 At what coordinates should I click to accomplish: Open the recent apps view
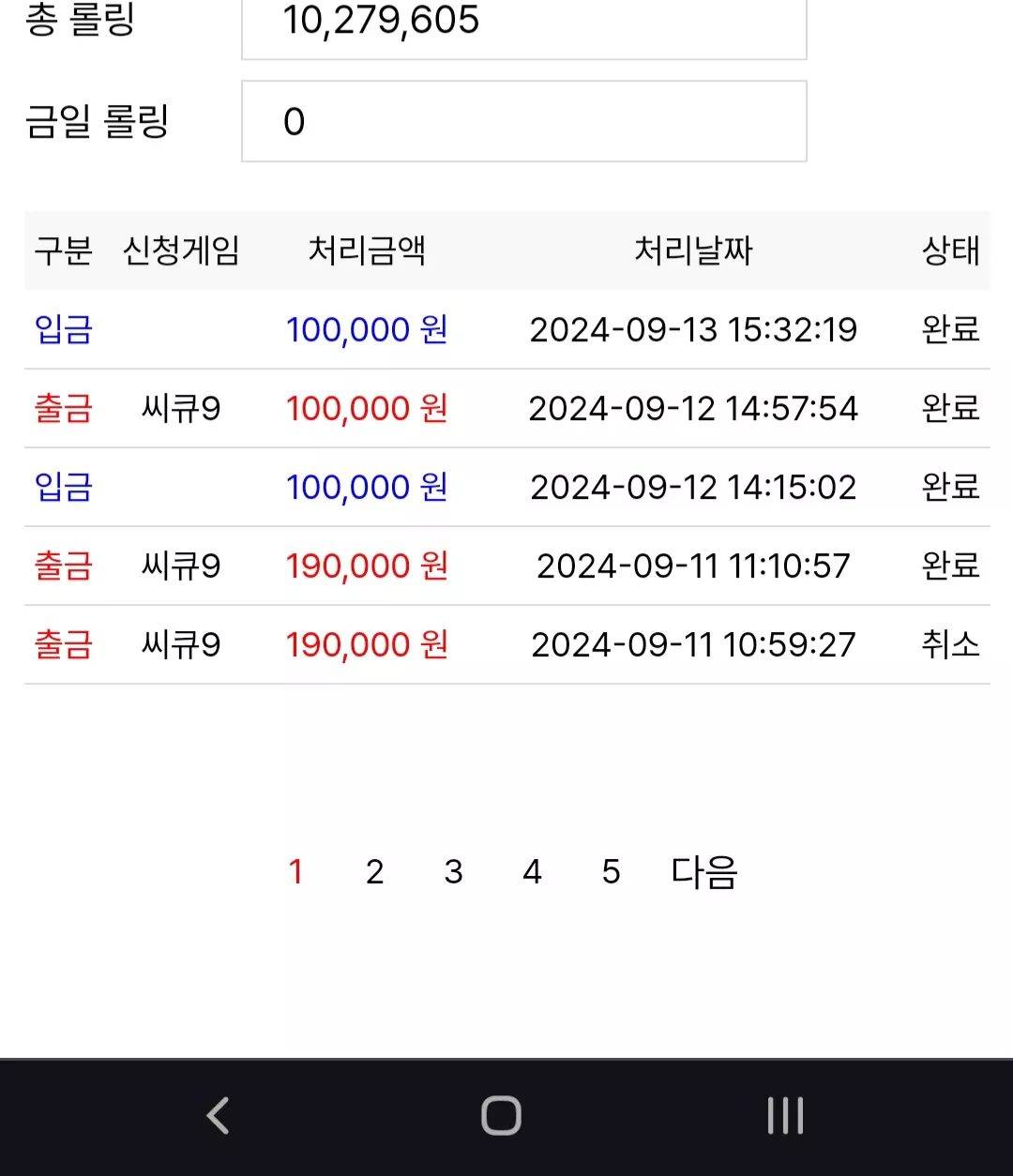pyautogui.click(x=785, y=1116)
